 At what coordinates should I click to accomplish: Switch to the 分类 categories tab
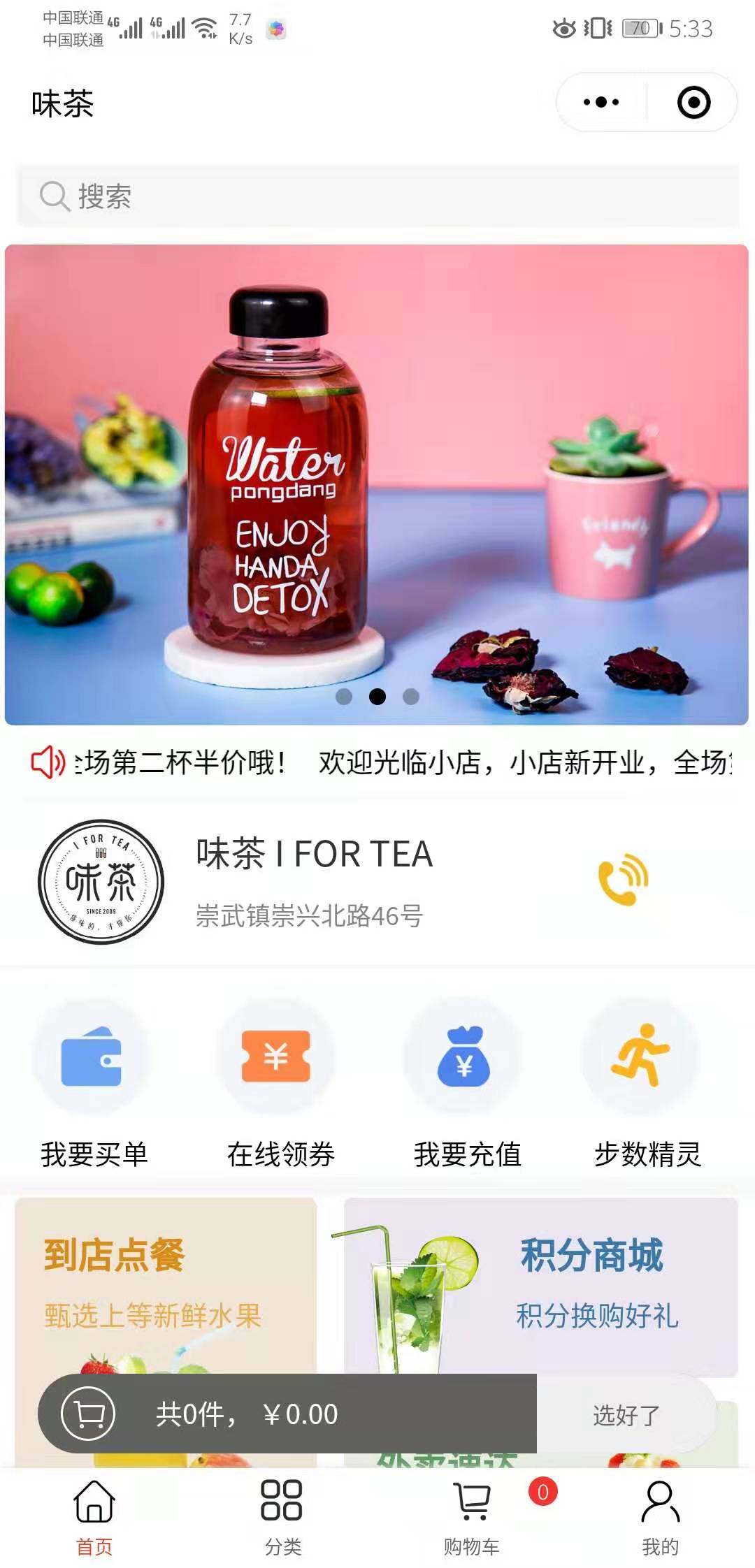pyautogui.click(x=282, y=1518)
